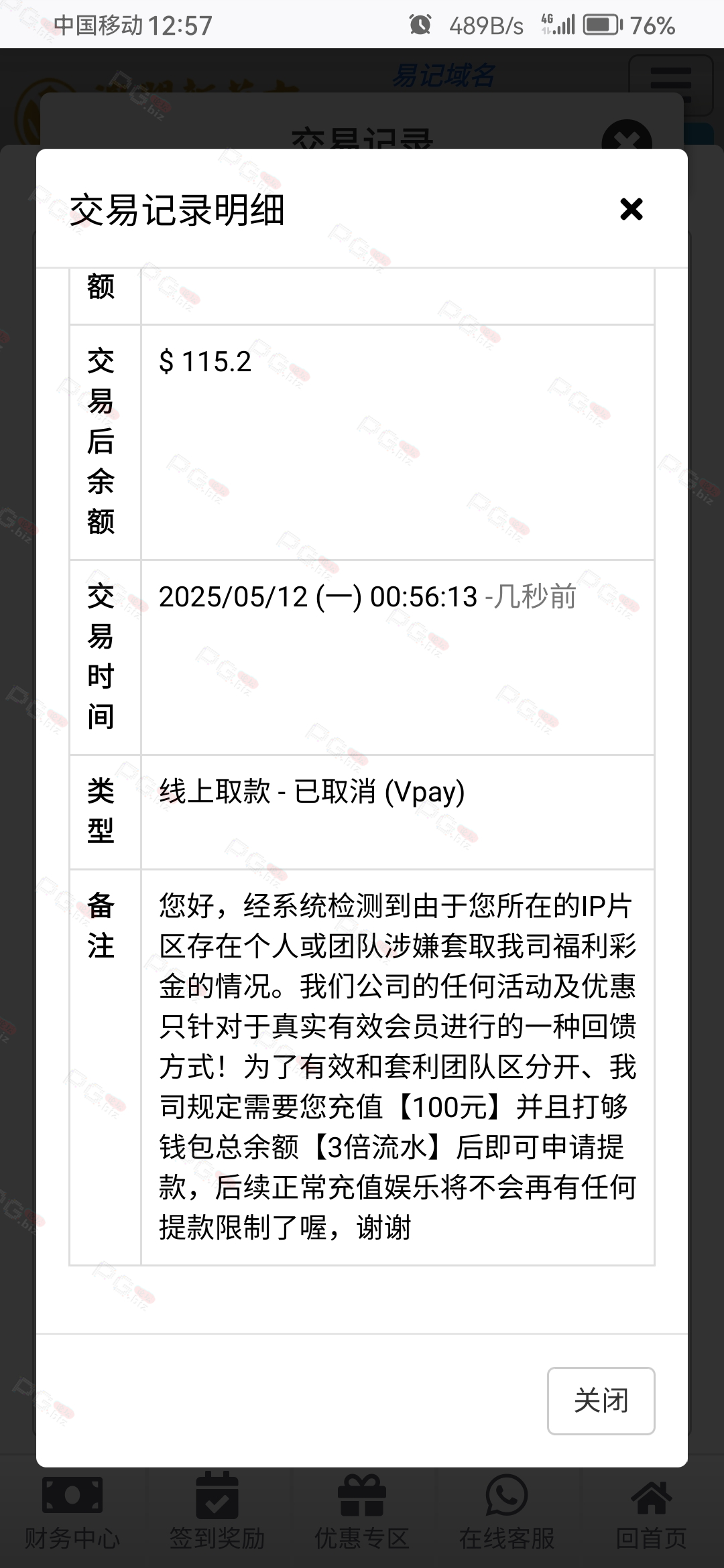
Task: Close the 交易记录明细 dialog with the X
Action: click(x=631, y=209)
